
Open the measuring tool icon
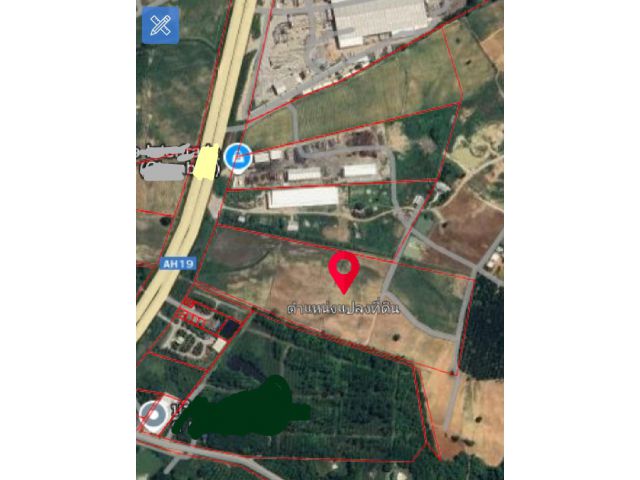pos(160,26)
